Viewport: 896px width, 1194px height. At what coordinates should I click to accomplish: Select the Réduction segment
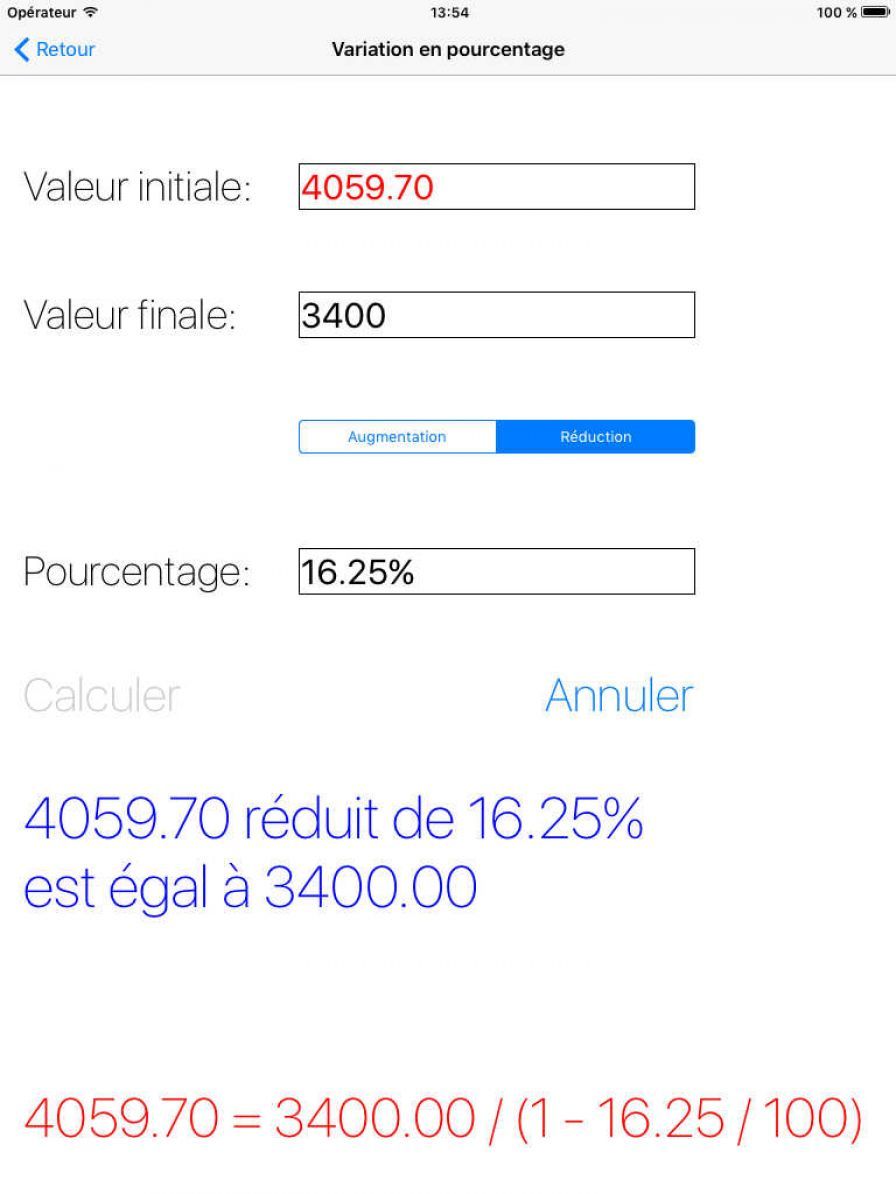click(595, 437)
